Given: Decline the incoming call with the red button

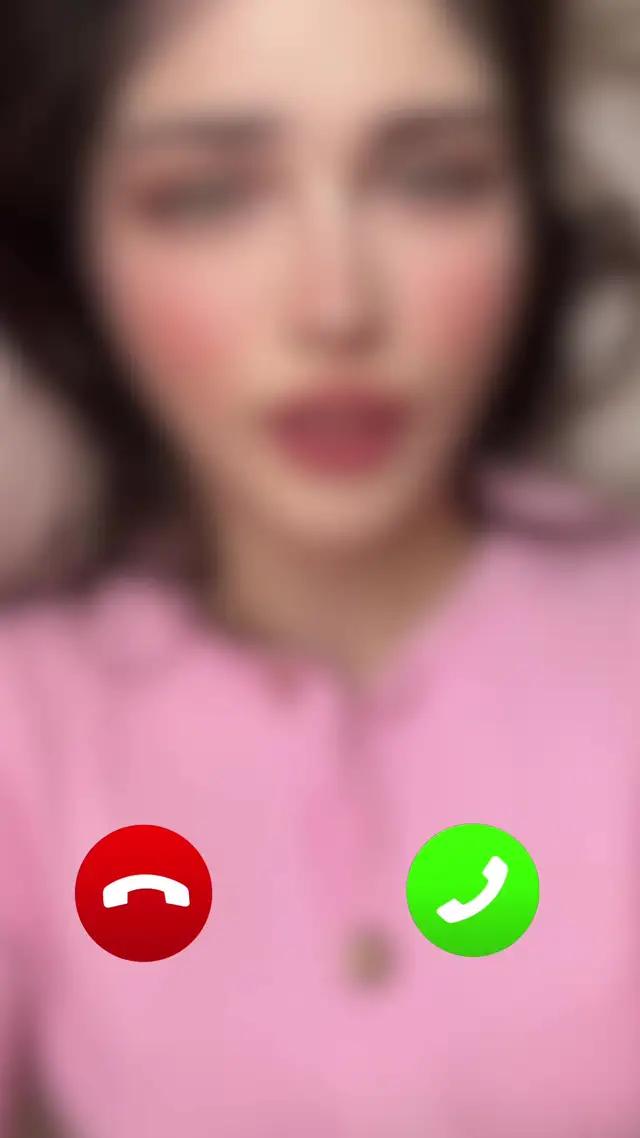Looking at the screenshot, I should (144, 892).
